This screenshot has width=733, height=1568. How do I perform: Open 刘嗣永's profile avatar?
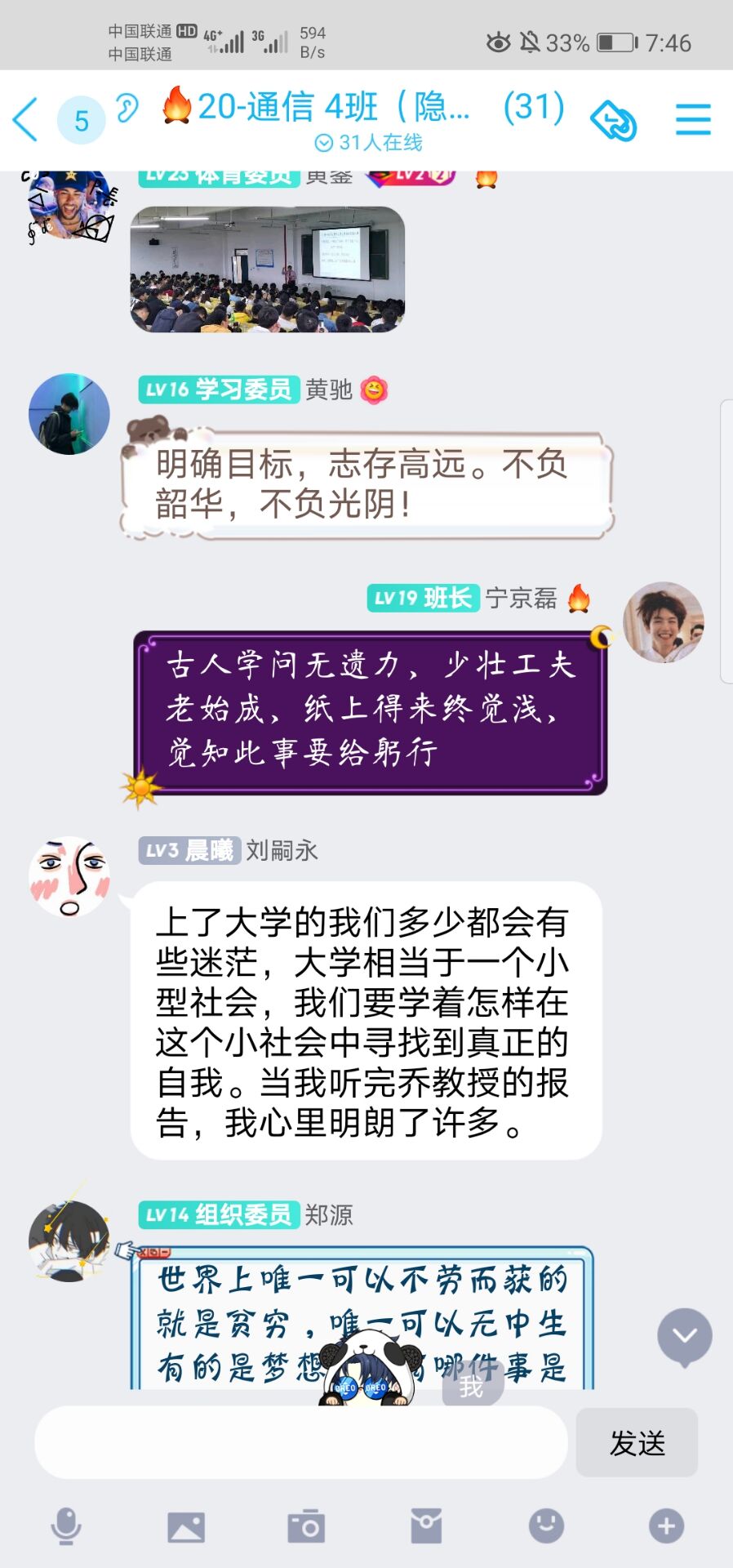69,876
